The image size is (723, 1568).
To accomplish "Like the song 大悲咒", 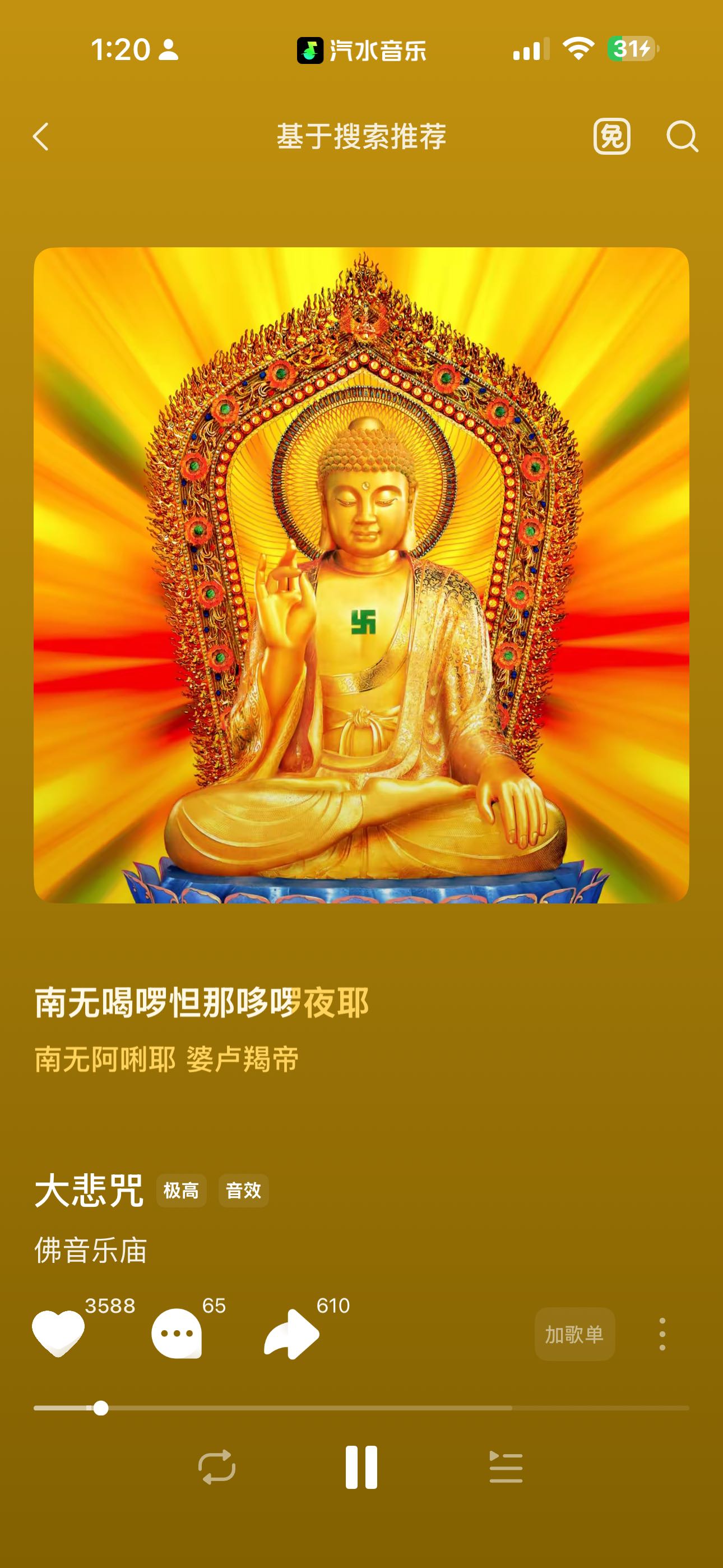I will [x=58, y=1334].
